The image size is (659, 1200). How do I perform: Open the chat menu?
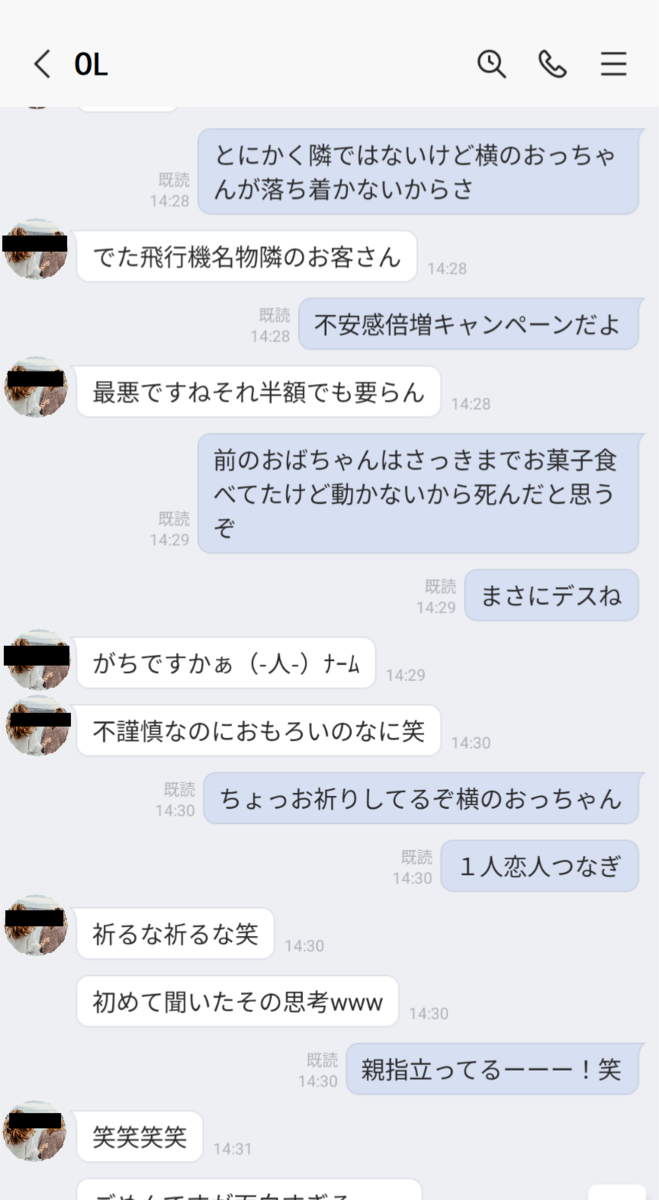614,65
